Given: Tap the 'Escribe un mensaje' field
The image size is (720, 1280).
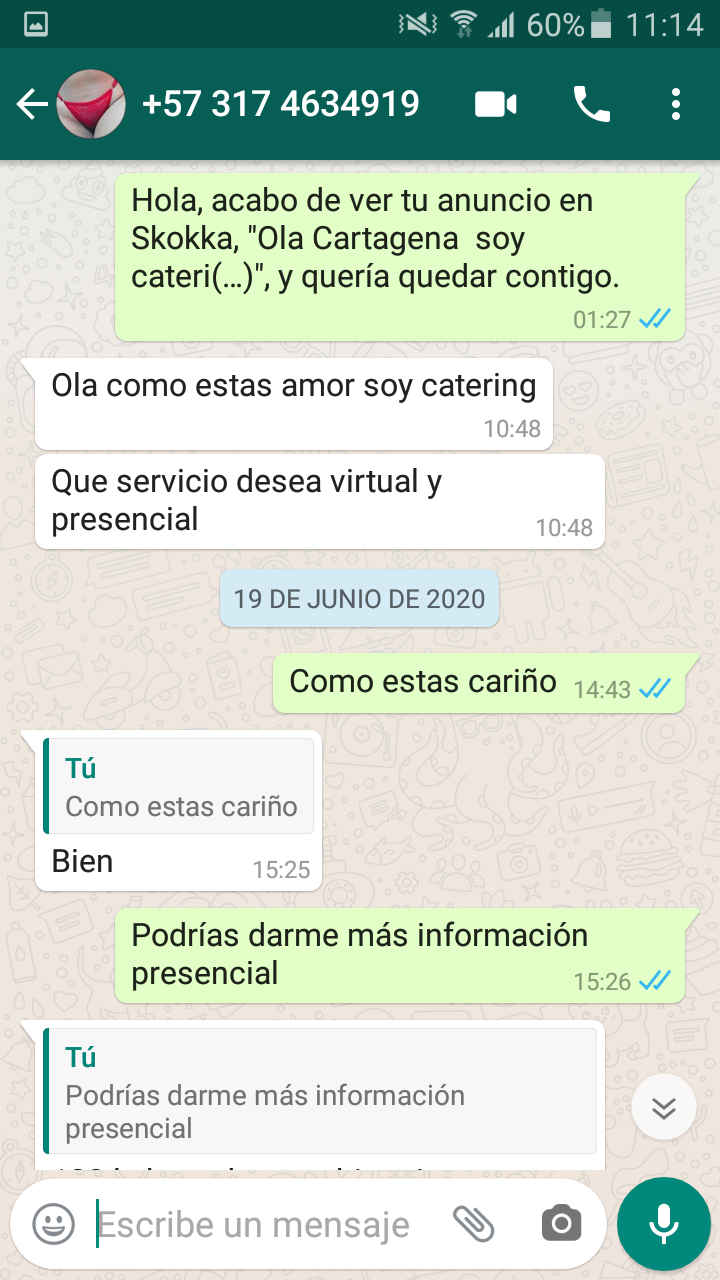Looking at the screenshot, I should point(260,1224).
